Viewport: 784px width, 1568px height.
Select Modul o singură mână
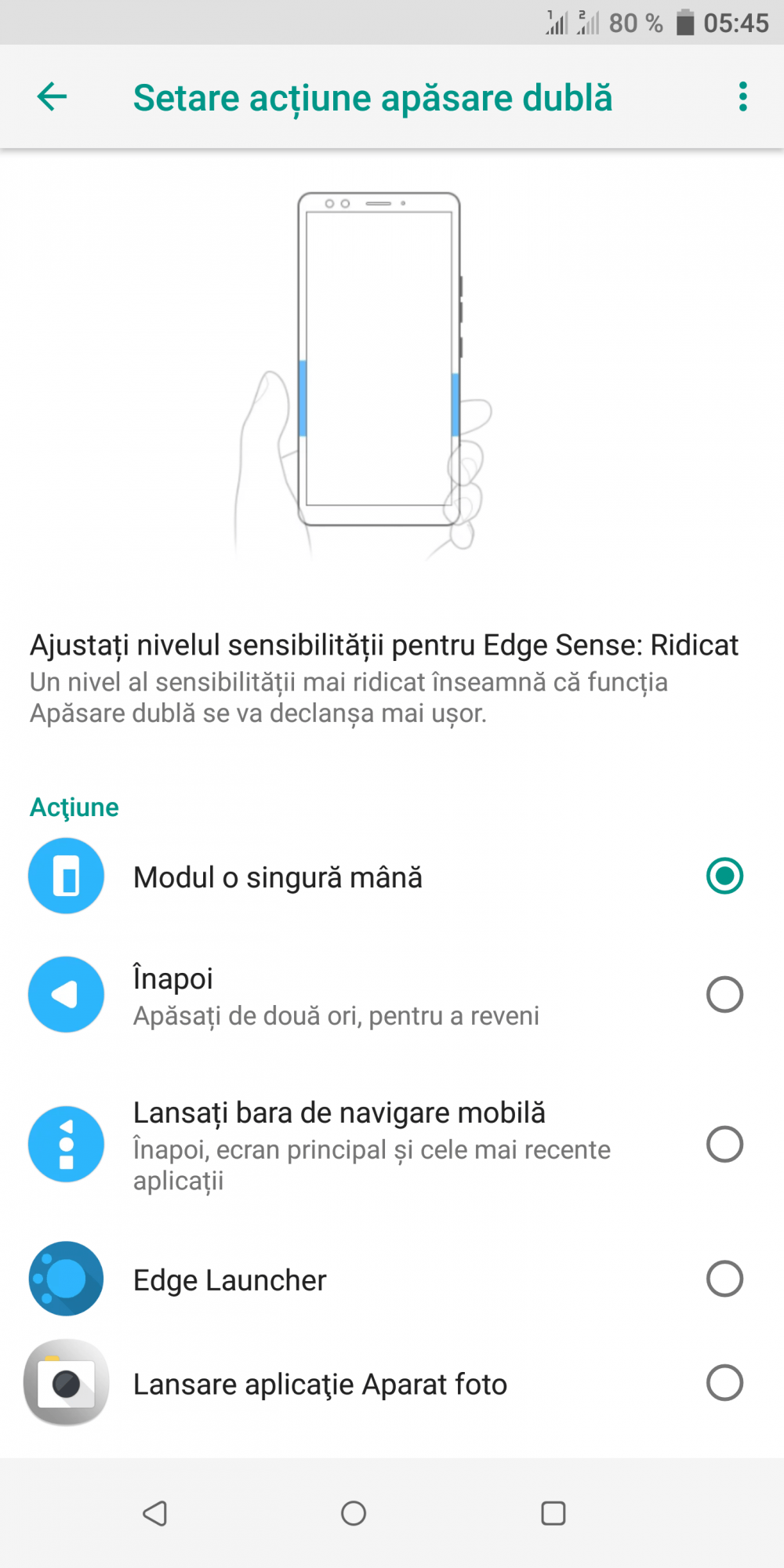392,877
